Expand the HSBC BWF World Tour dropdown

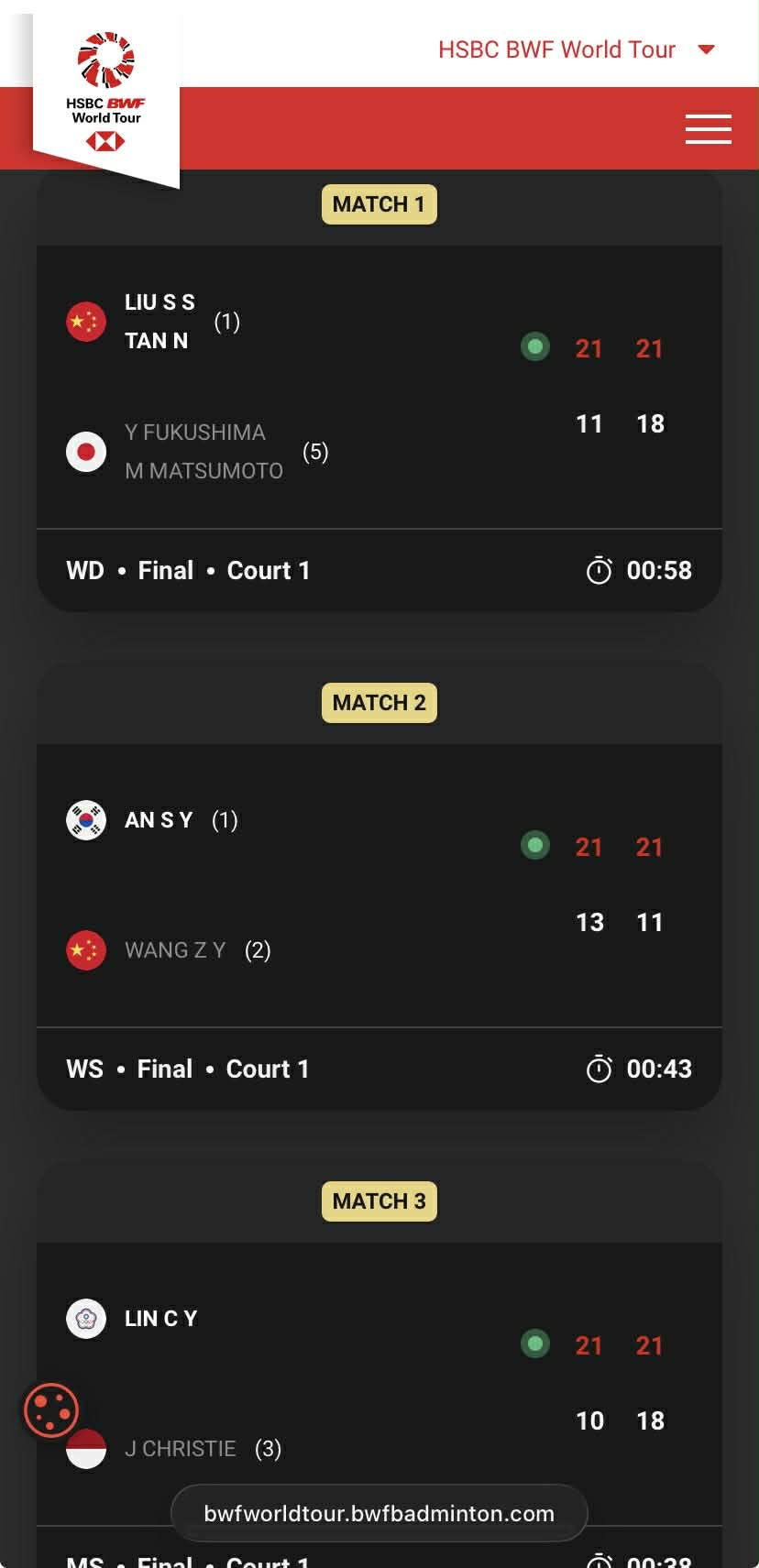click(x=576, y=49)
